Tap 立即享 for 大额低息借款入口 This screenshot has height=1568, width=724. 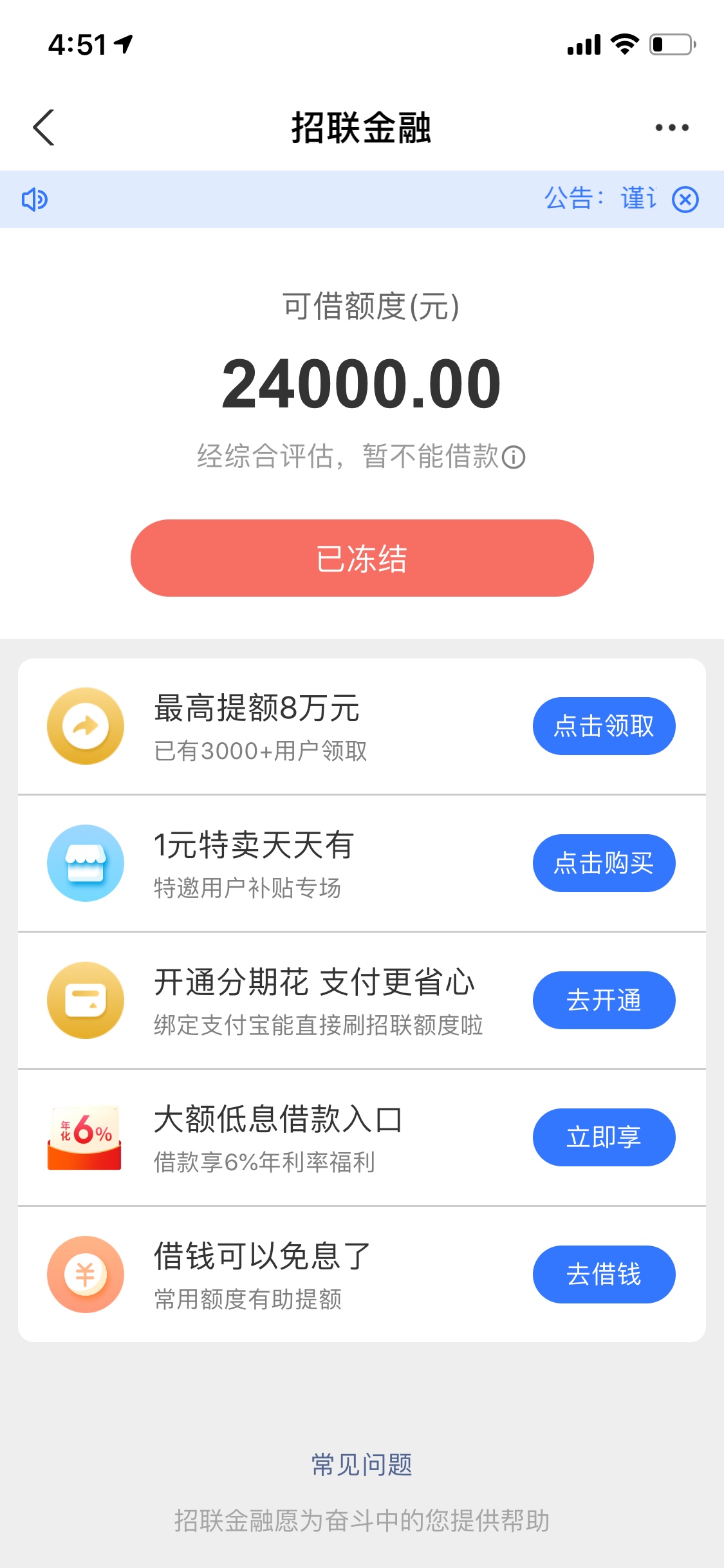(604, 1137)
